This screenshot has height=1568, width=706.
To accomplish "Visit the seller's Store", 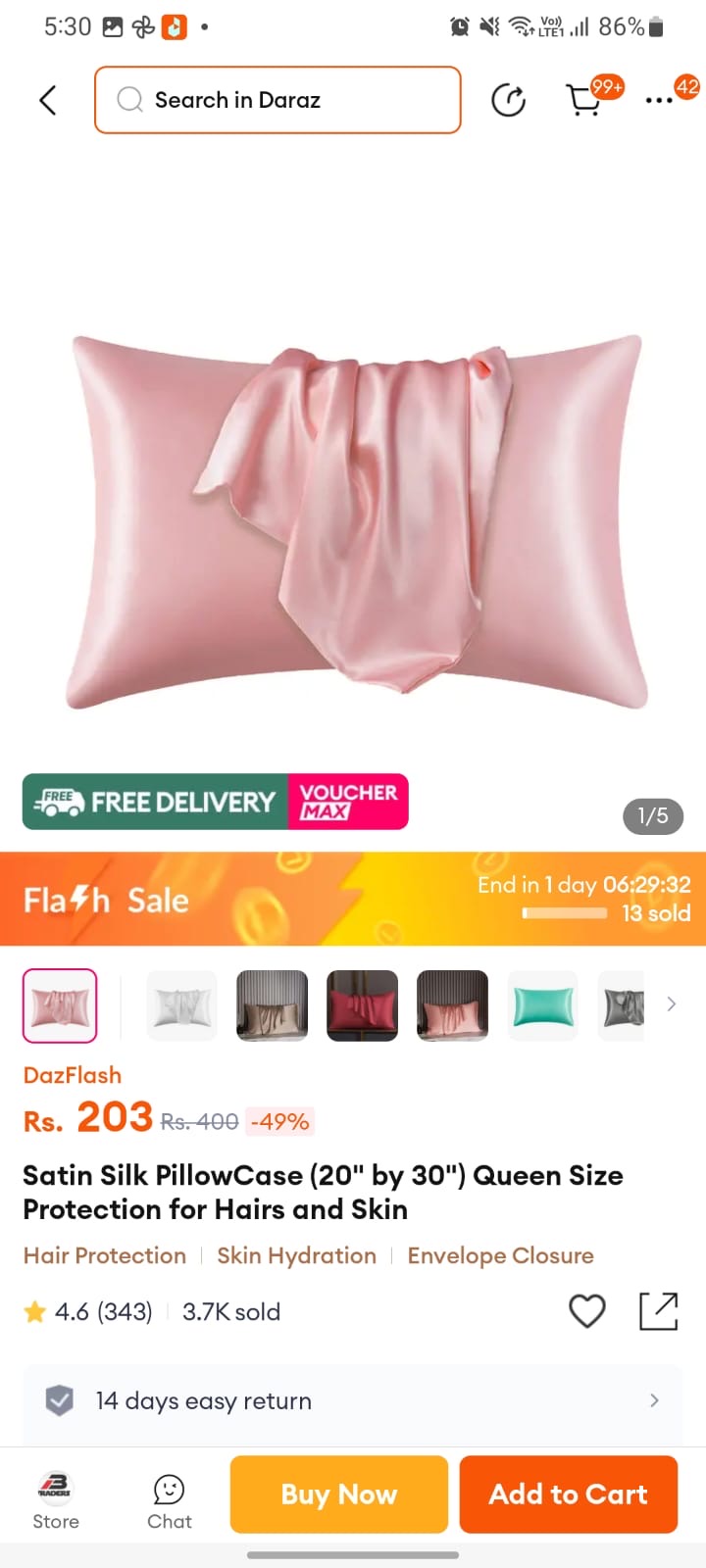I will coord(56,1500).
